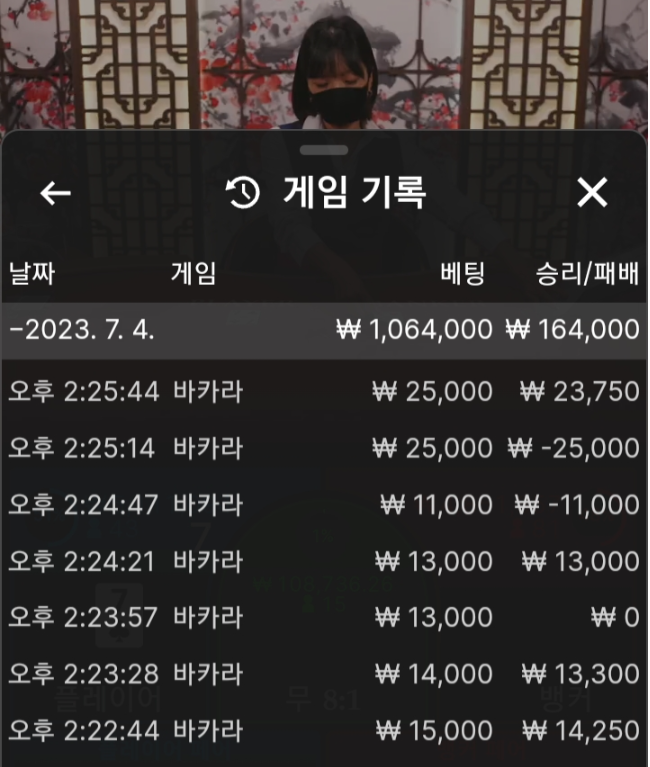Open the 오후 2:22:44 바카라 entry
The height and width of the screenshot is (767, 650).
(x=323, y=732)
